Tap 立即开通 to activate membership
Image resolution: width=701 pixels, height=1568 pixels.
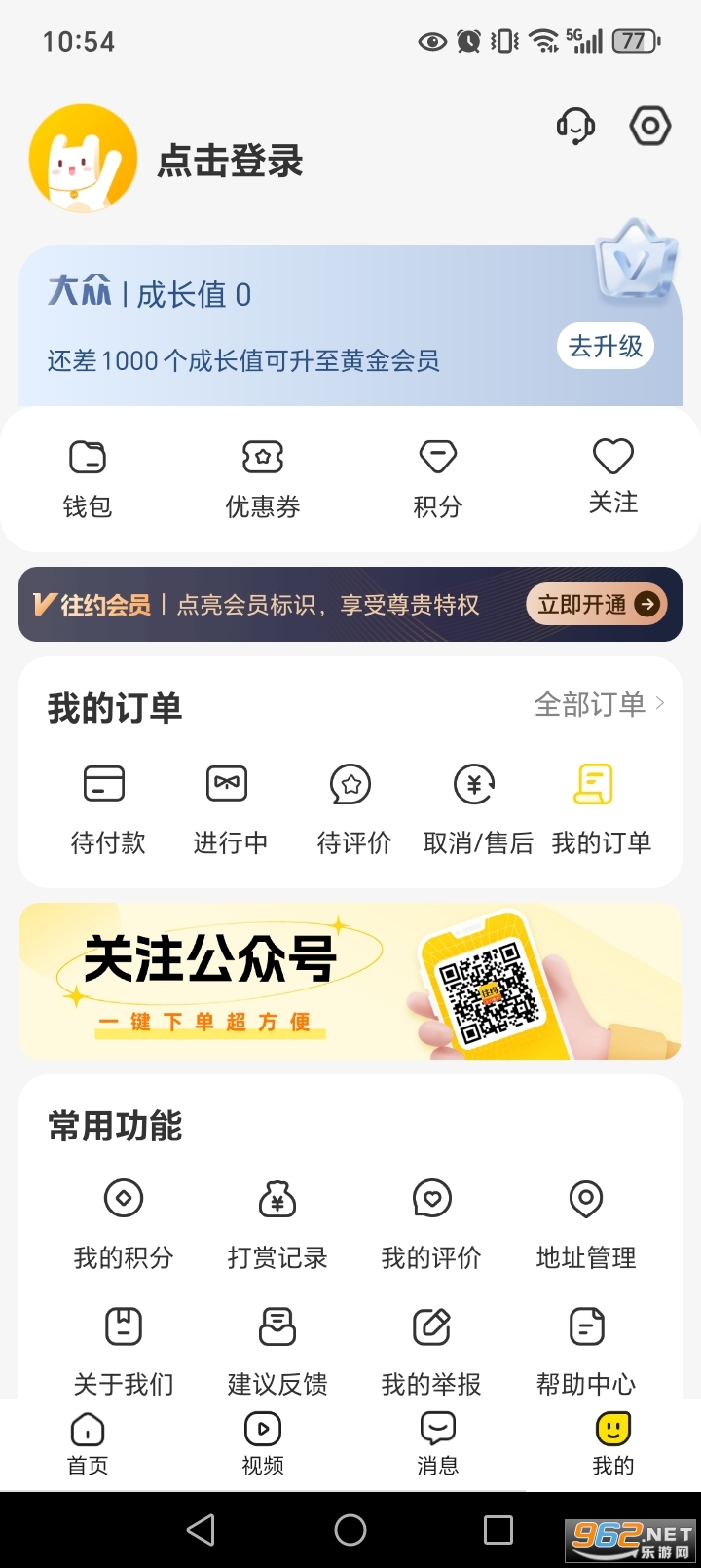pos(596,604)
